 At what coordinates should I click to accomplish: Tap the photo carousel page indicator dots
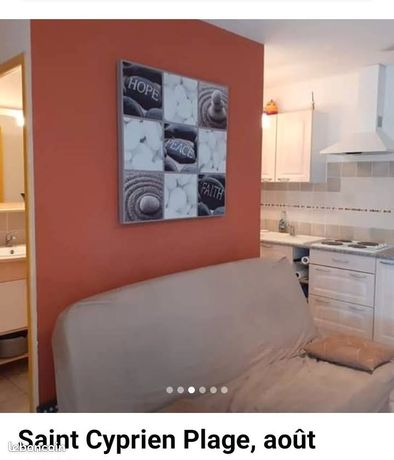pyautogui.click(x=197, y=390)
